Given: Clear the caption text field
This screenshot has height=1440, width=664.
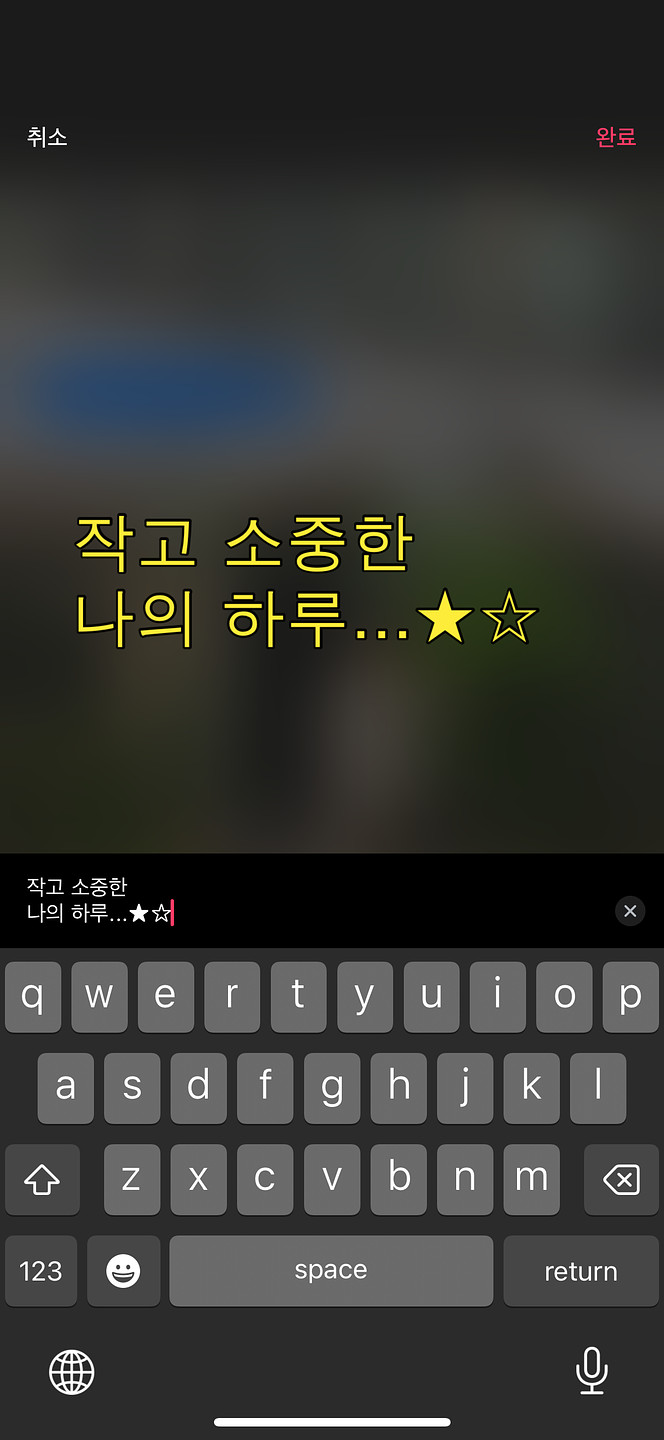Looking at the screenshot, I should pos(630,911).
